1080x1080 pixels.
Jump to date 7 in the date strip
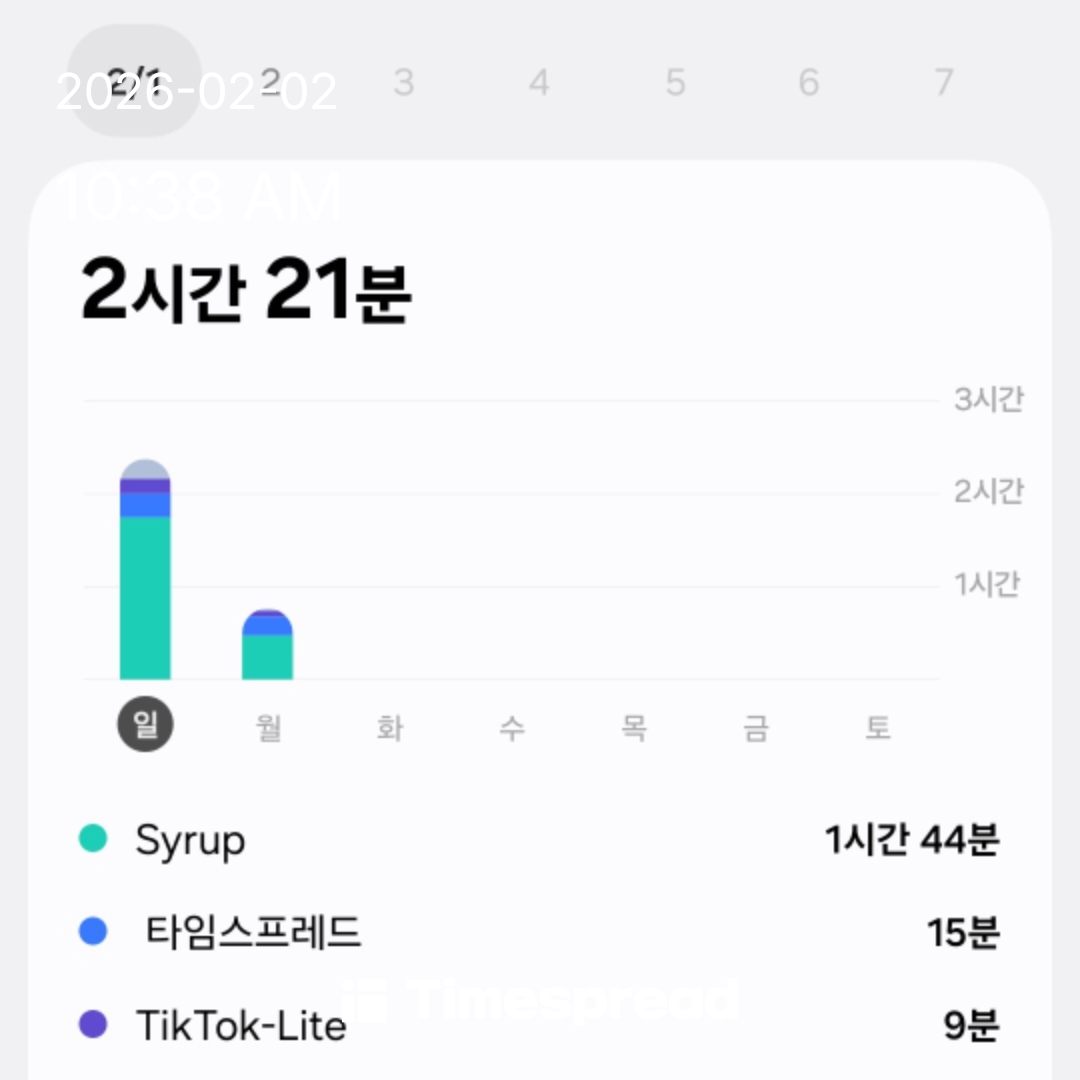[x=943, y=82]
